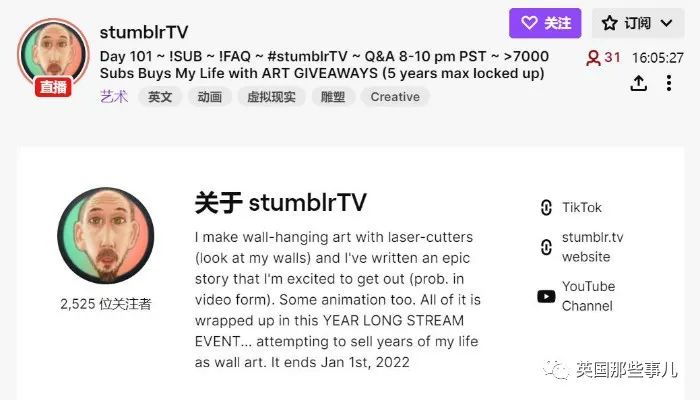This screenshot has height=400, width=700.
Task: Visit the stumblr.tv website link
Action: [x=591, y=247]
